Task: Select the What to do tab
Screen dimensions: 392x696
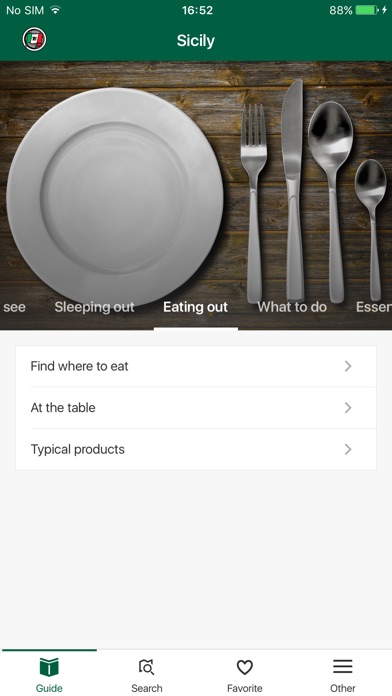Action: point(292,307)
